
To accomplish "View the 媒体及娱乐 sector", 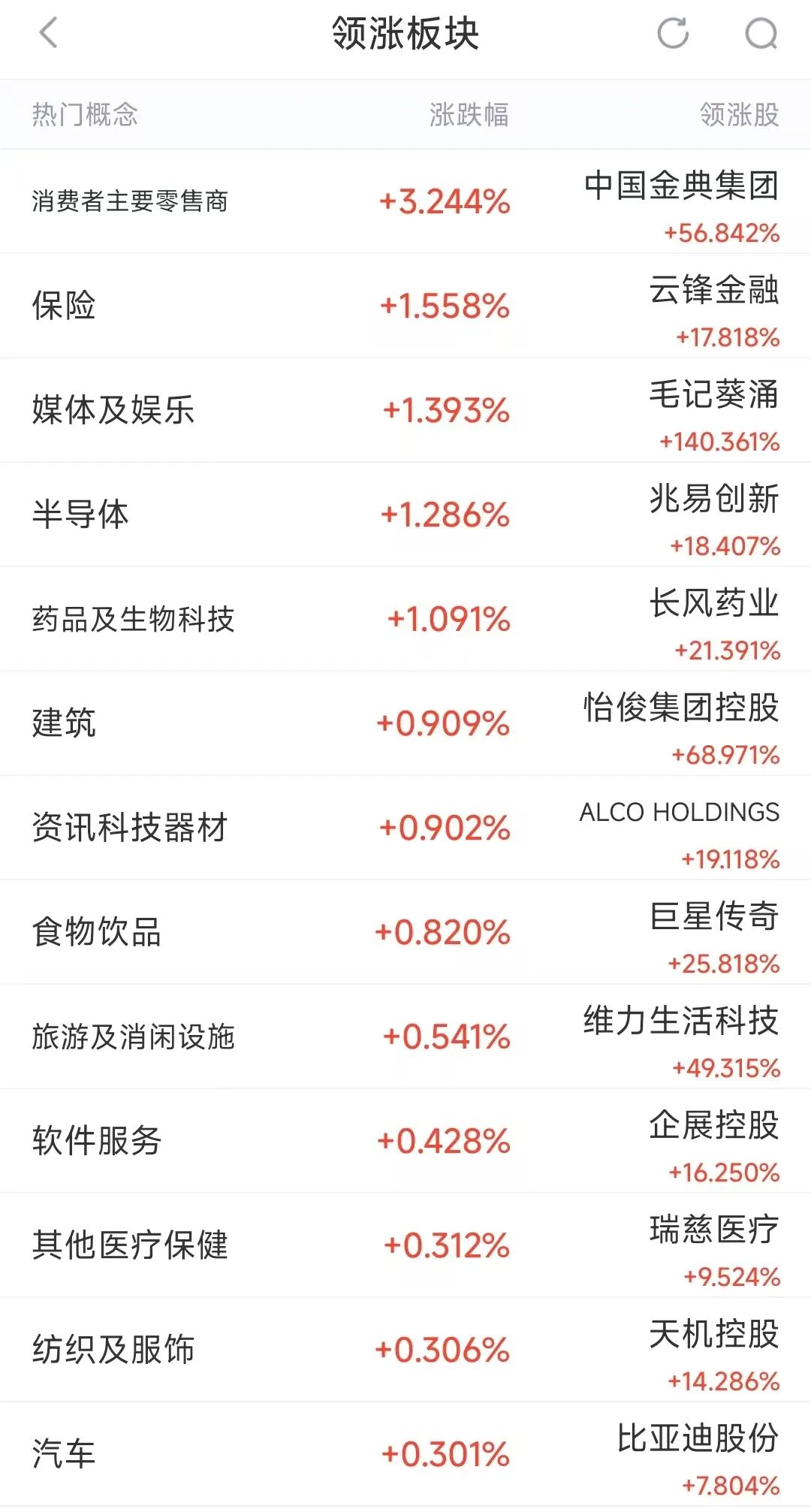I will coord(113,410).
